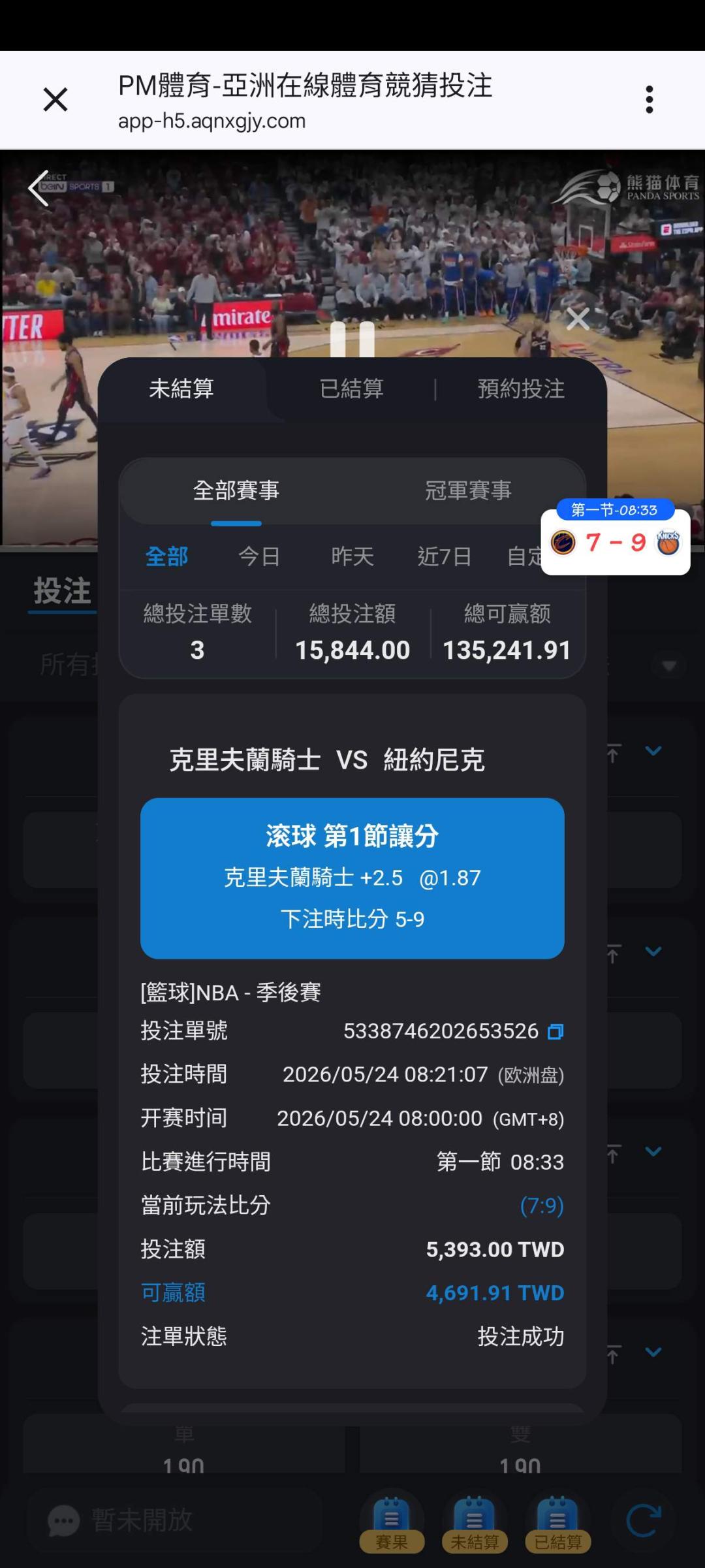
Task: Refresh using the bottom refresh icon
Action: tap(644, 1521)
